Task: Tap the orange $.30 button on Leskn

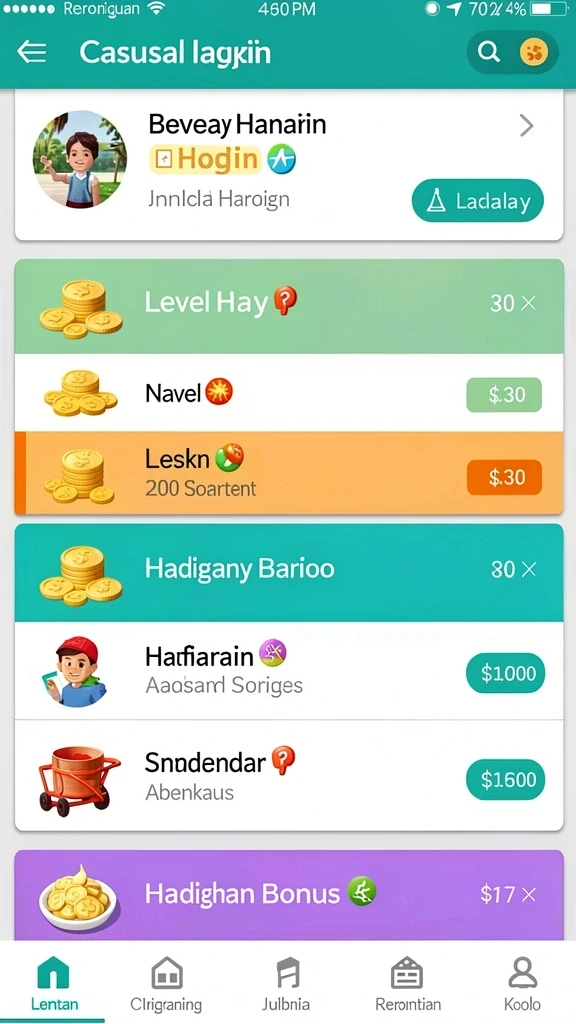Action: (504, 477)
